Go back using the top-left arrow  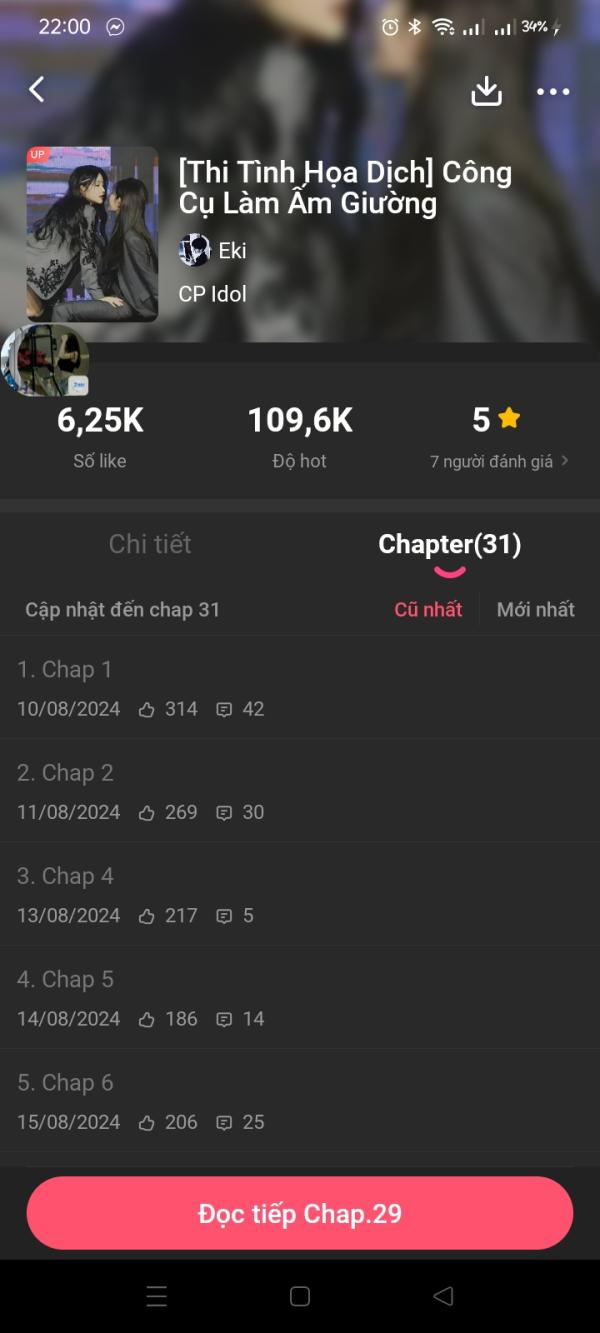click(37, 90)
